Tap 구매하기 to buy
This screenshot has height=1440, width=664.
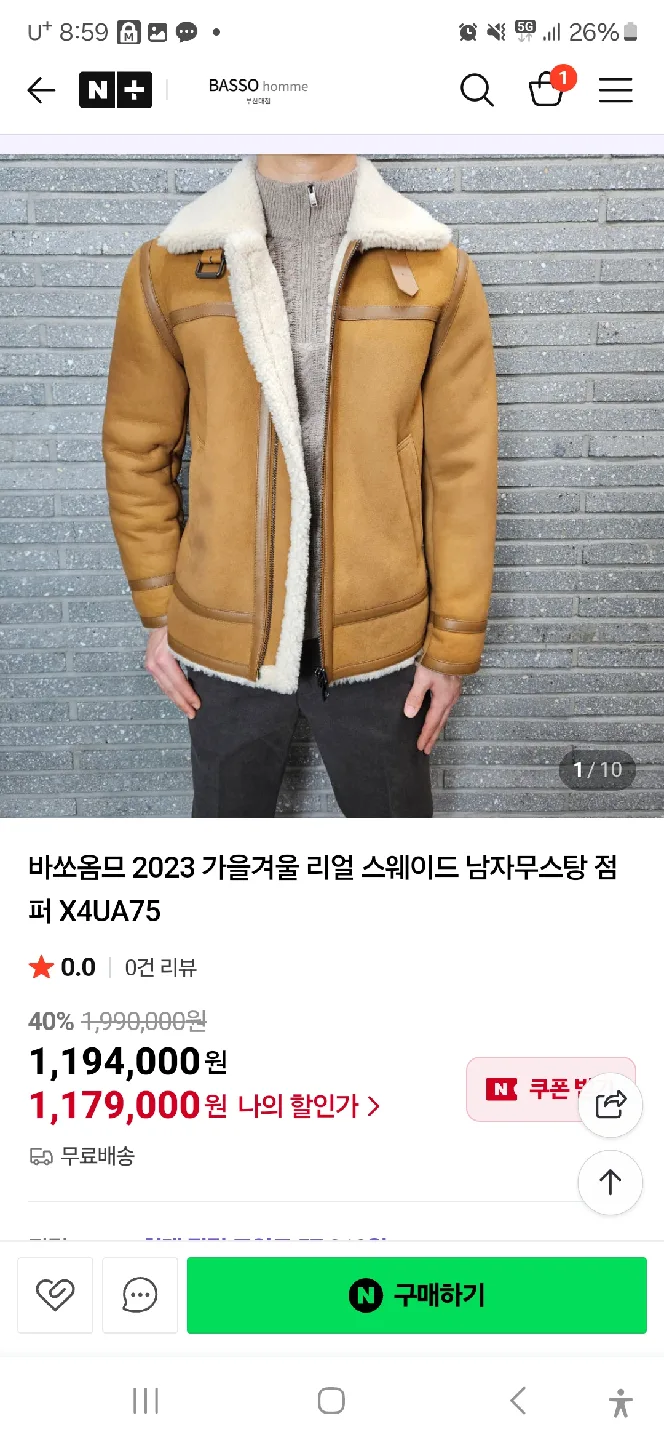coord(417,1296)
